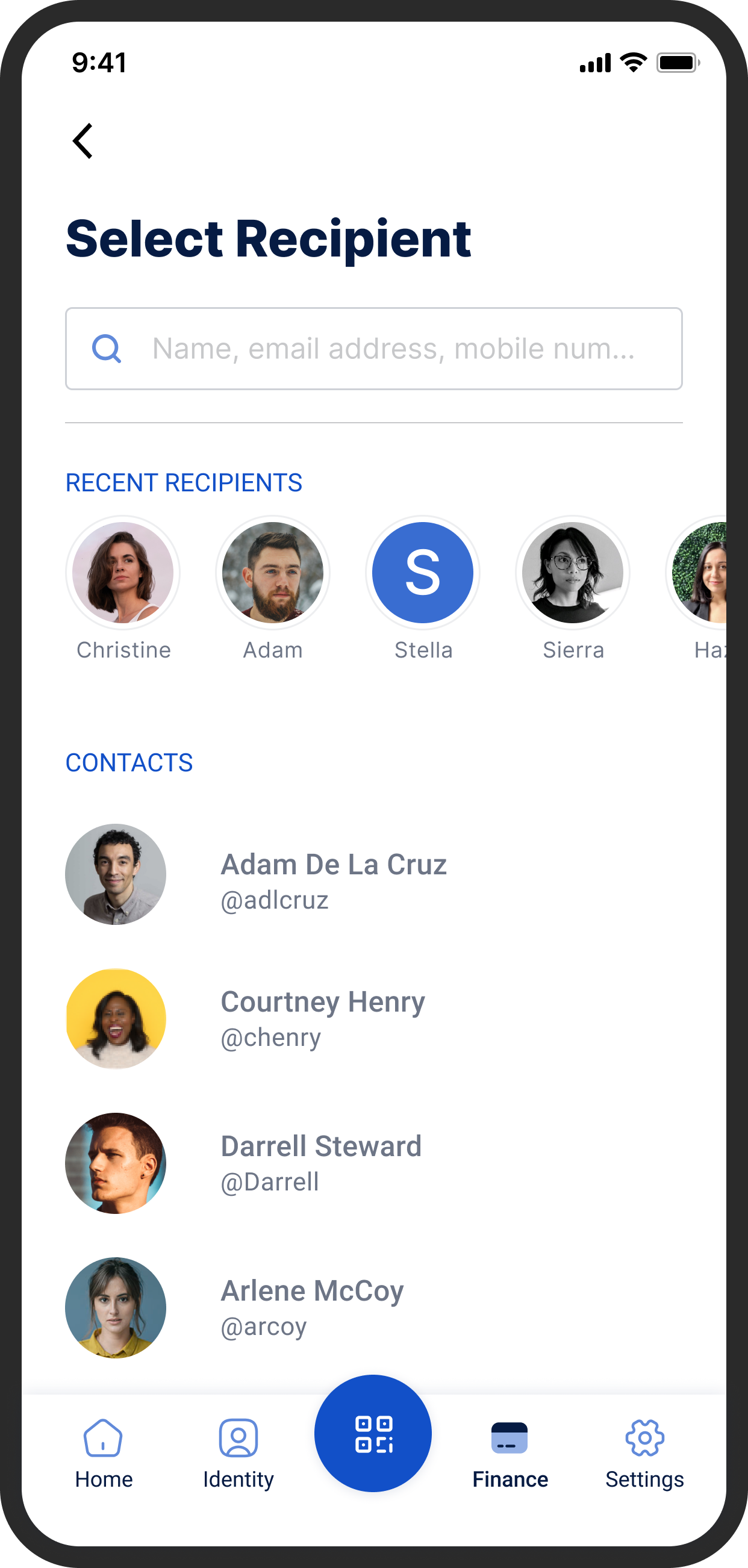Open the Settings tab
The height and width of the screenshot is (1568, 748).
(644, 1454)
